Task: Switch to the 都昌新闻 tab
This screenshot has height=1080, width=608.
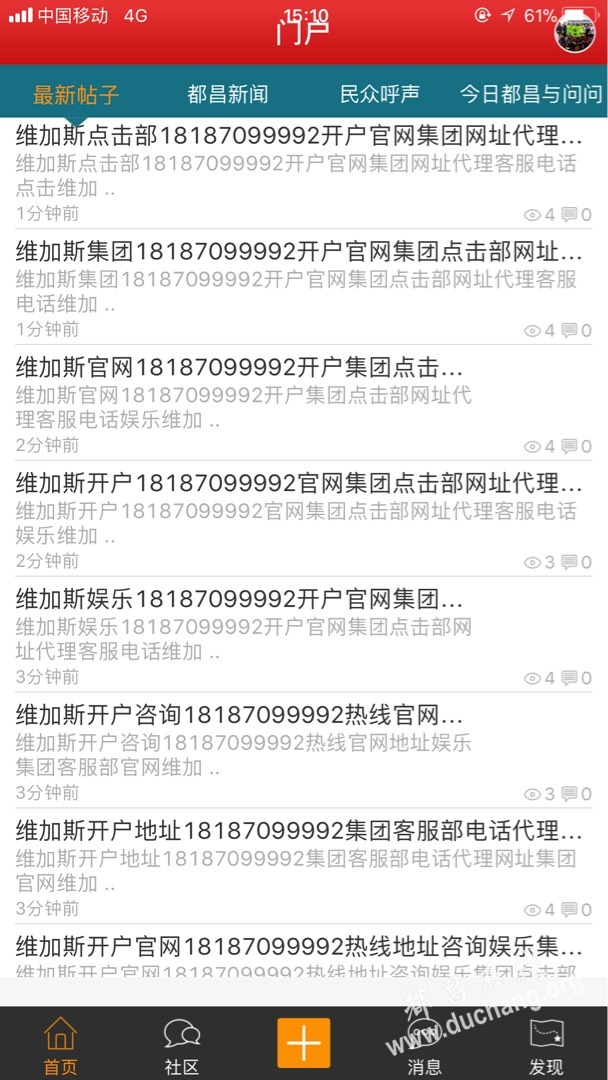Action: [227, 94]
